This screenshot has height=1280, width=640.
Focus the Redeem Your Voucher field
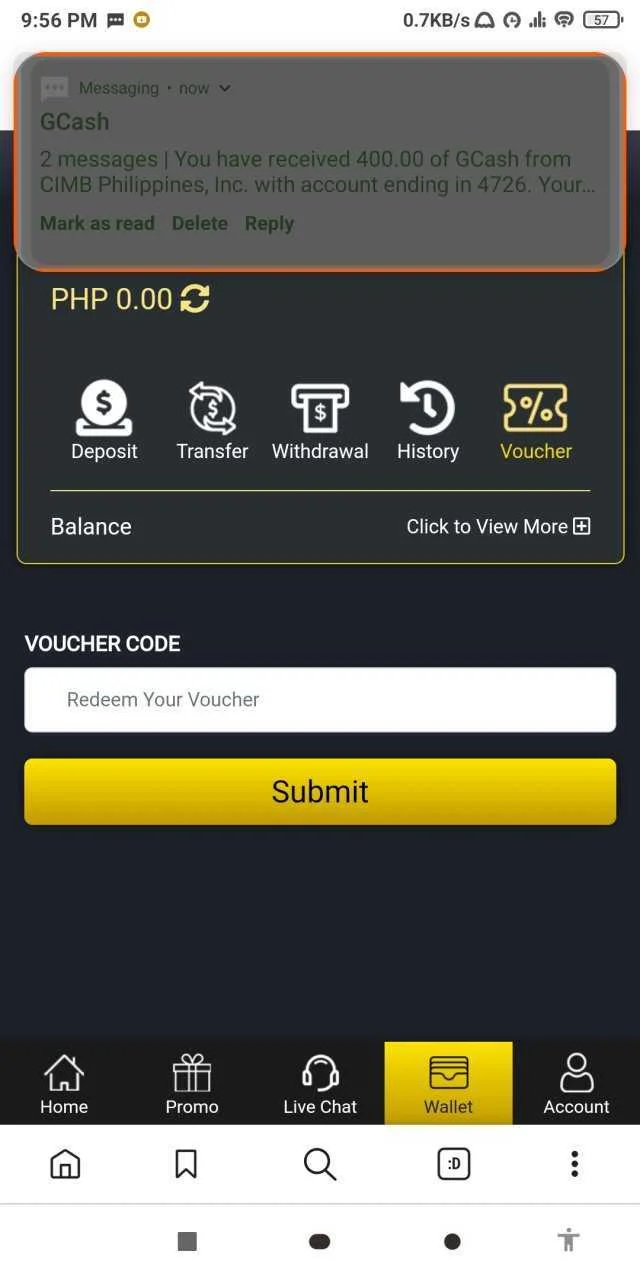[320, 700]
